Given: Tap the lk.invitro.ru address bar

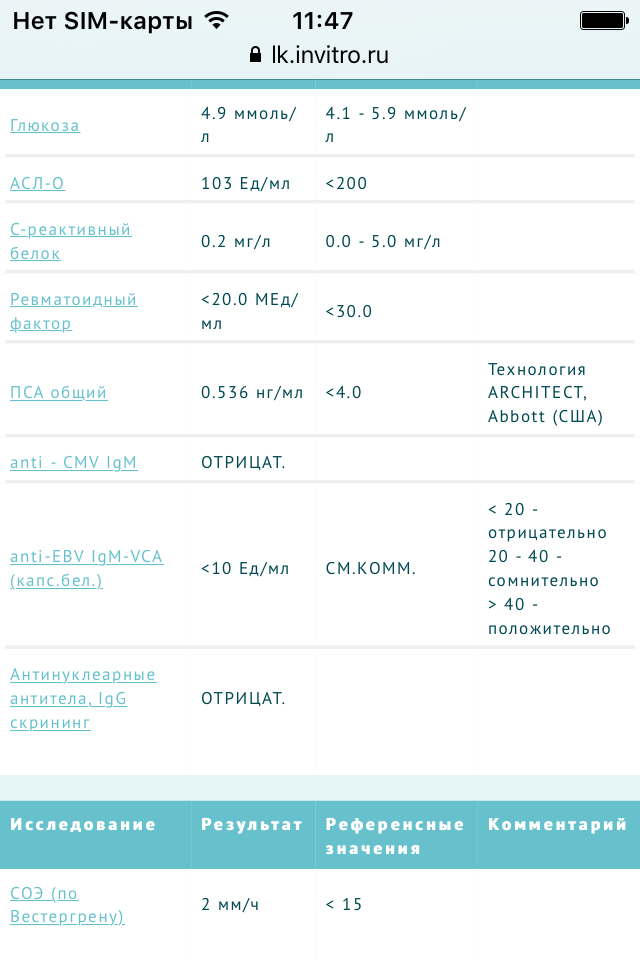Looking at the screenshot, I should 320,56.
